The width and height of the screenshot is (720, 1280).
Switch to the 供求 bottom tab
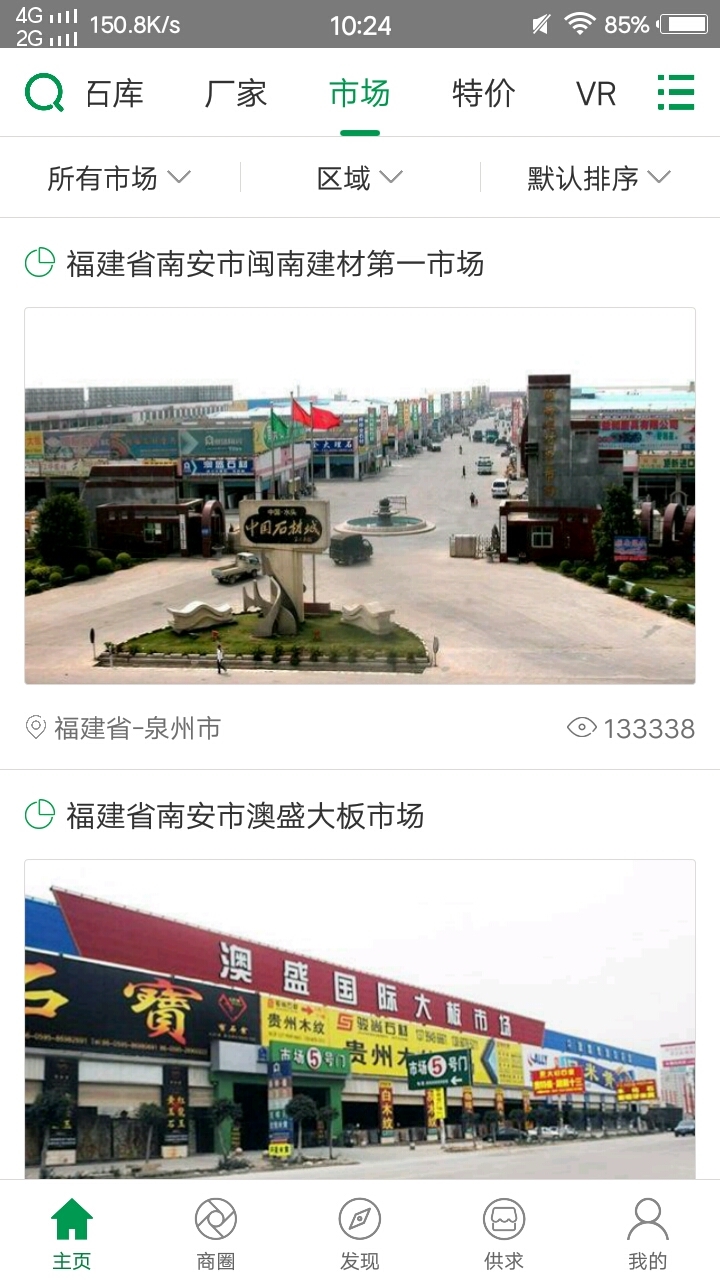coord(504,1232)
